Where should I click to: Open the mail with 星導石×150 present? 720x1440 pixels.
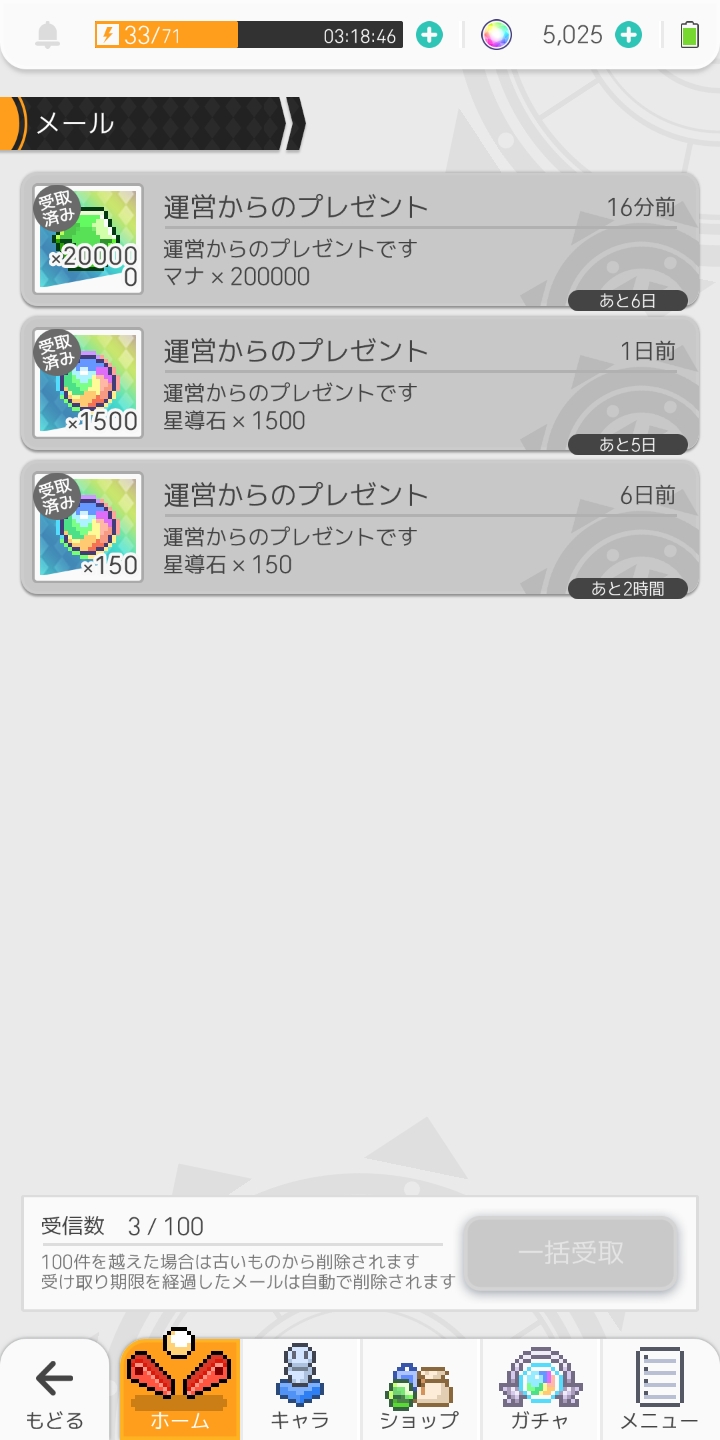pos(360,529)
